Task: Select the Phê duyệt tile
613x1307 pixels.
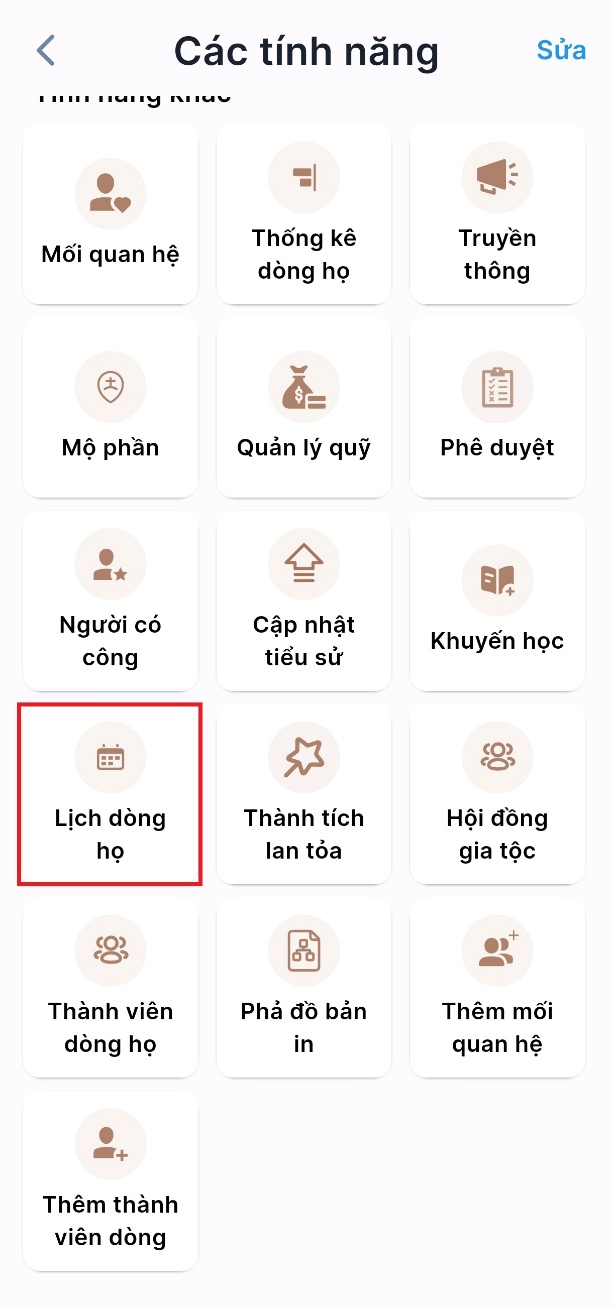Action: (x=497, y=408)
